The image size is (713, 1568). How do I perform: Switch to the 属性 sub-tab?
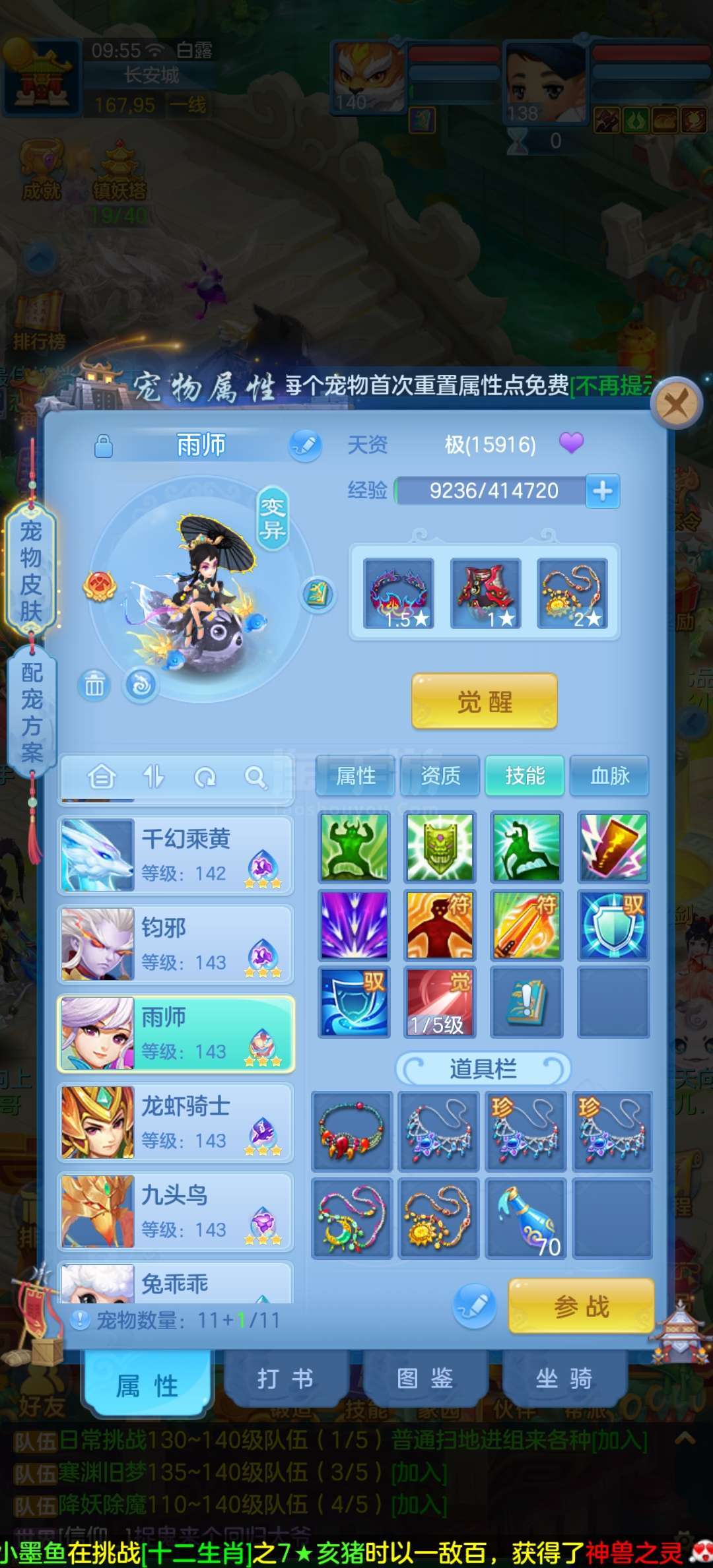[x=355, y=775]
